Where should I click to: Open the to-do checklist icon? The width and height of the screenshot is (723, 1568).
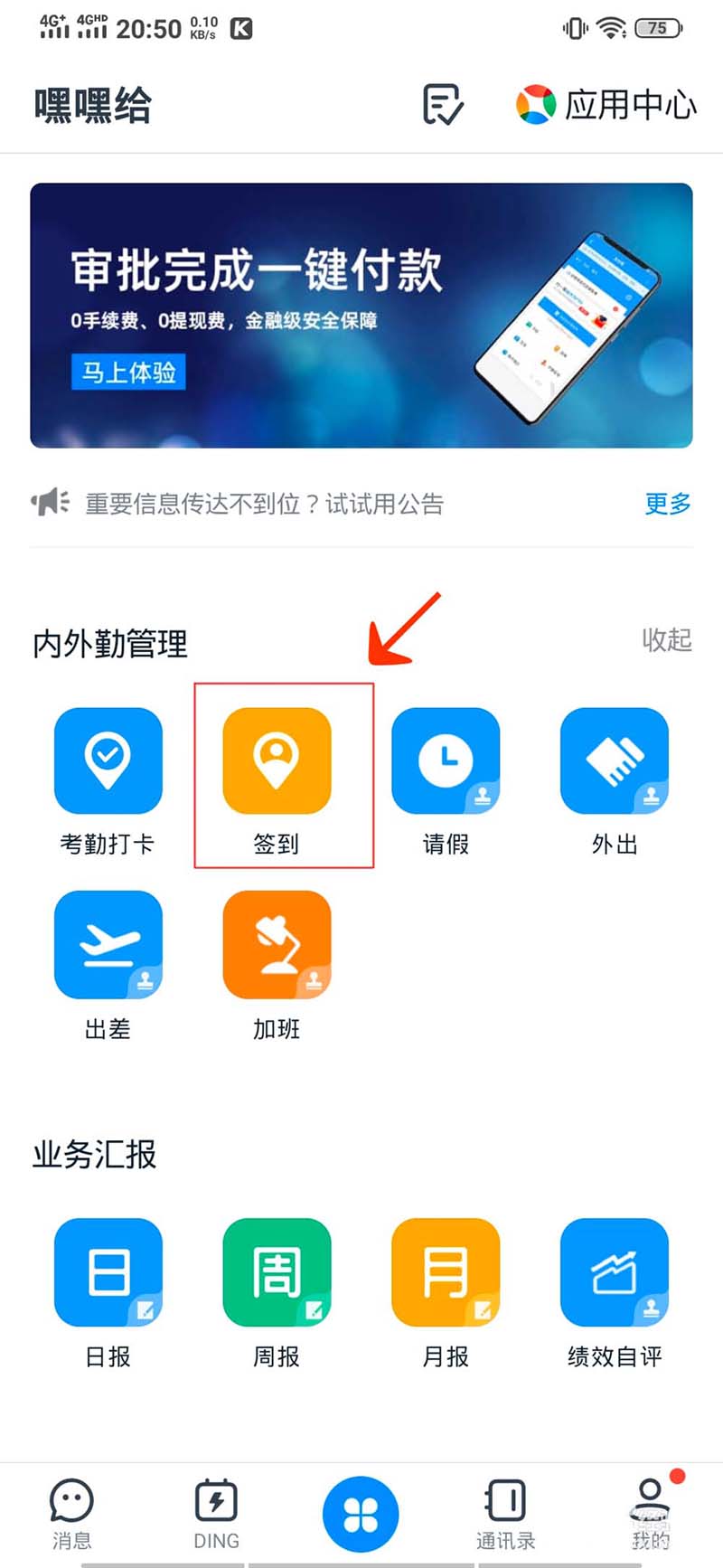pos(443,105)
